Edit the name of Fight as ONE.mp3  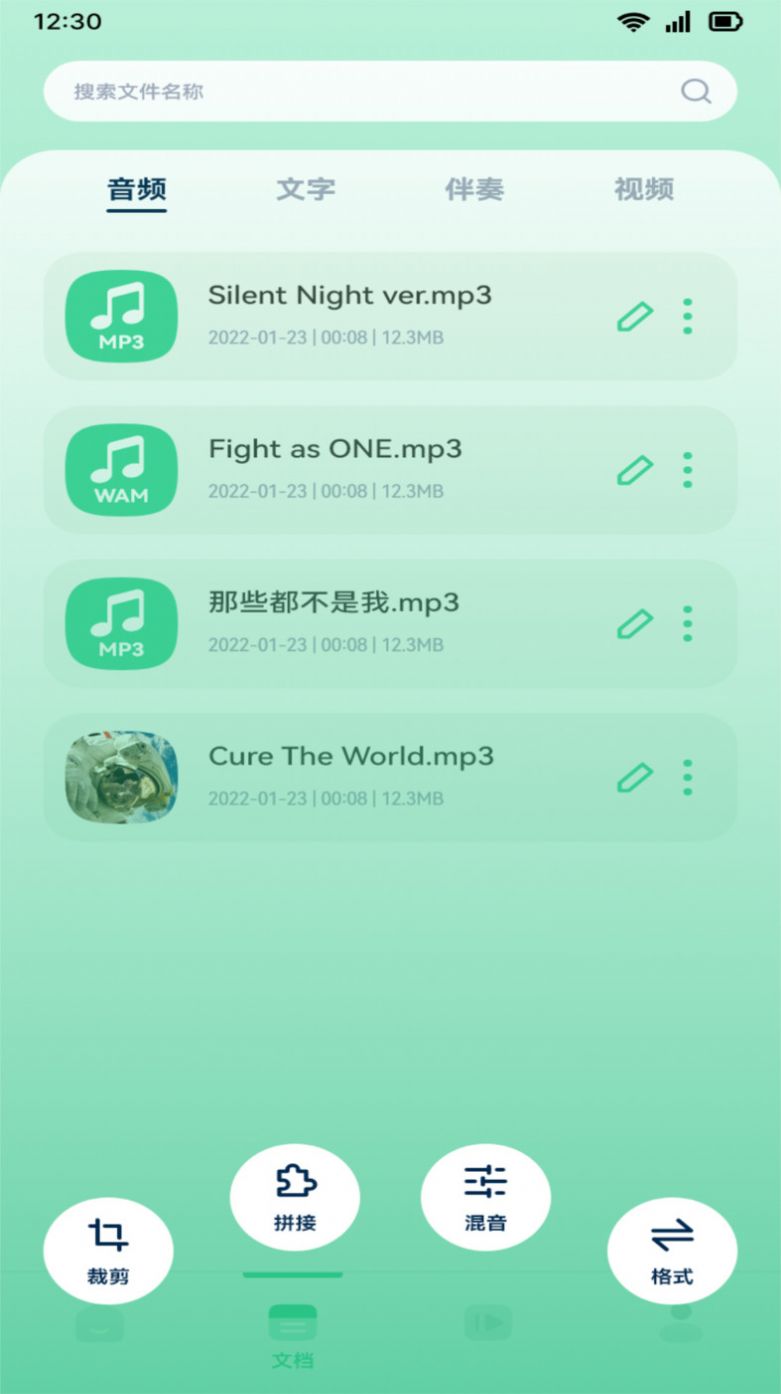[x=634, y=470]
